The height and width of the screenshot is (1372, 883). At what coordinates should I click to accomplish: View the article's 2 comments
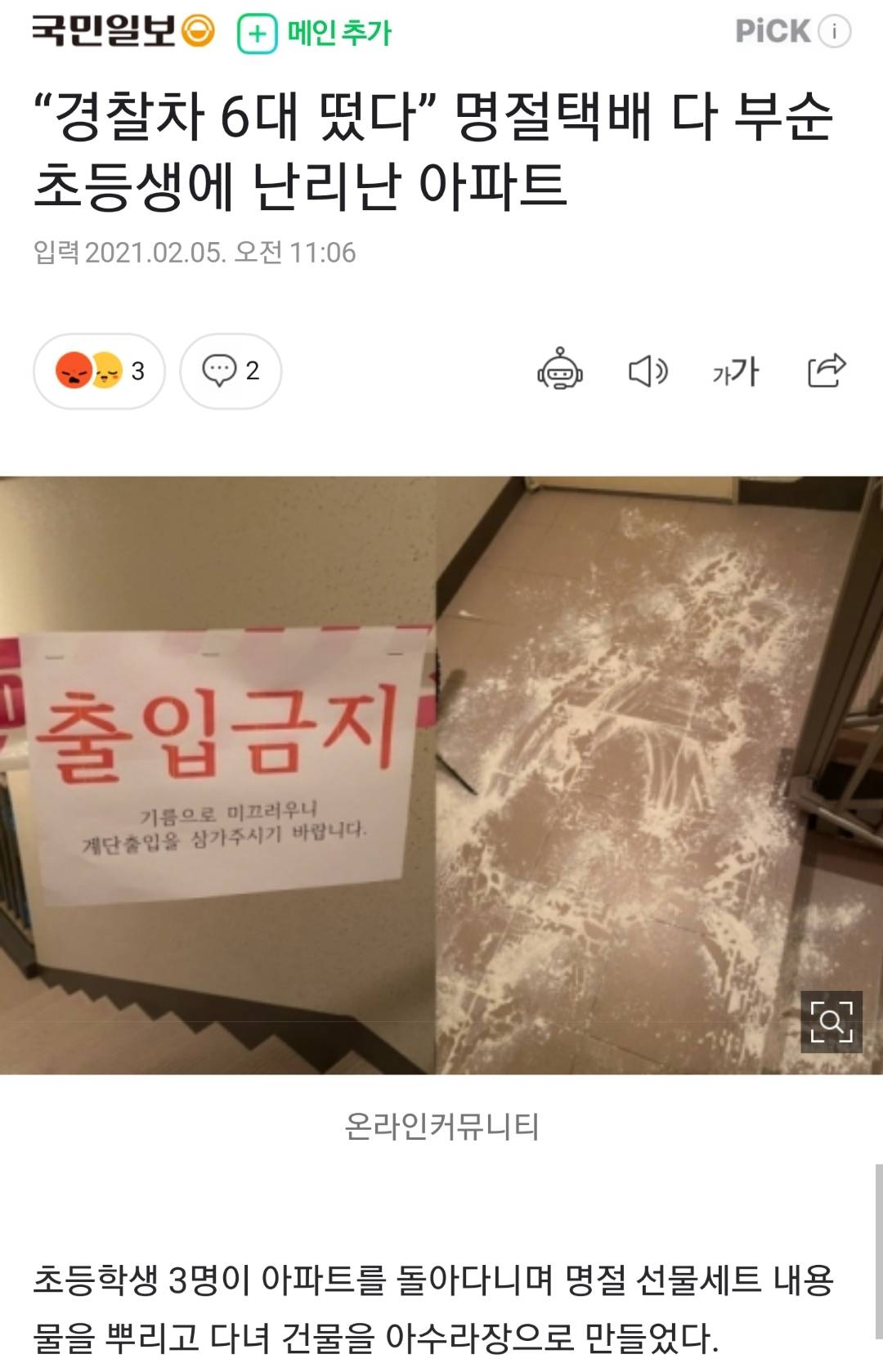(x=231, y=371)
